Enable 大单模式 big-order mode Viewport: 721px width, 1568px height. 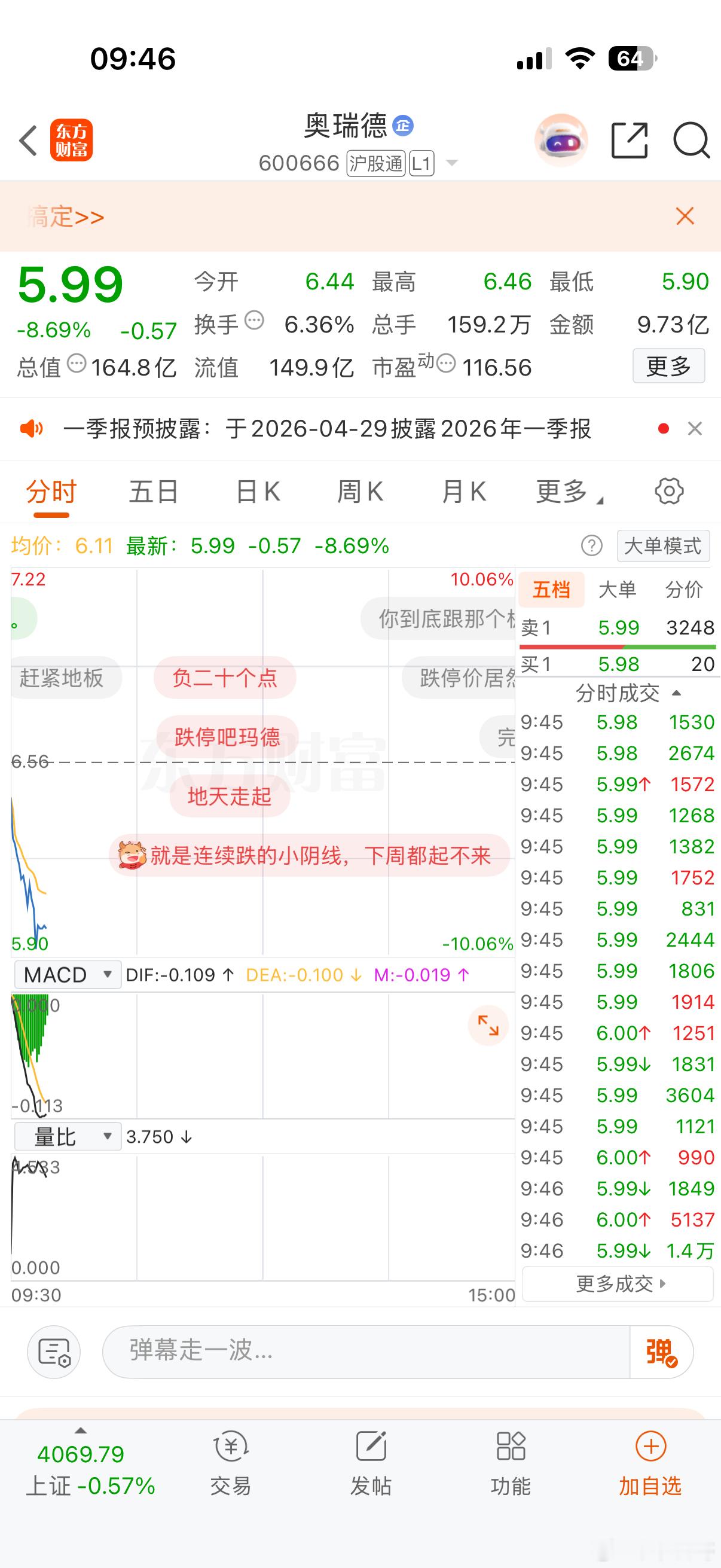[x=662, y=545]
